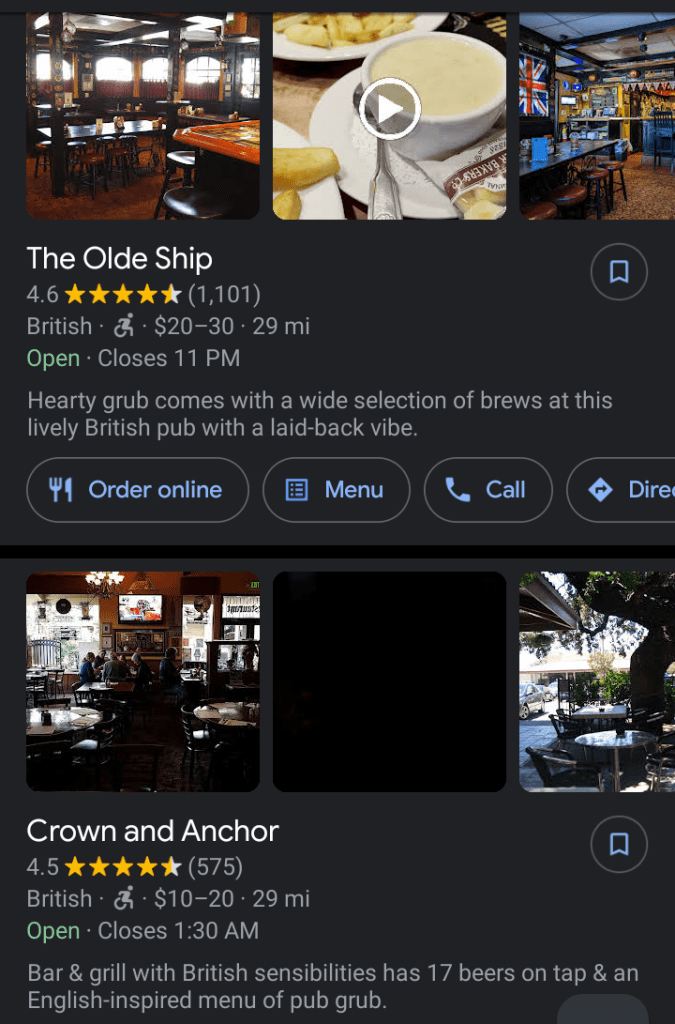Bookmark the Crown and Anchor listing
This screenshot has height=1024, width=675.
(x=619, y=844)
